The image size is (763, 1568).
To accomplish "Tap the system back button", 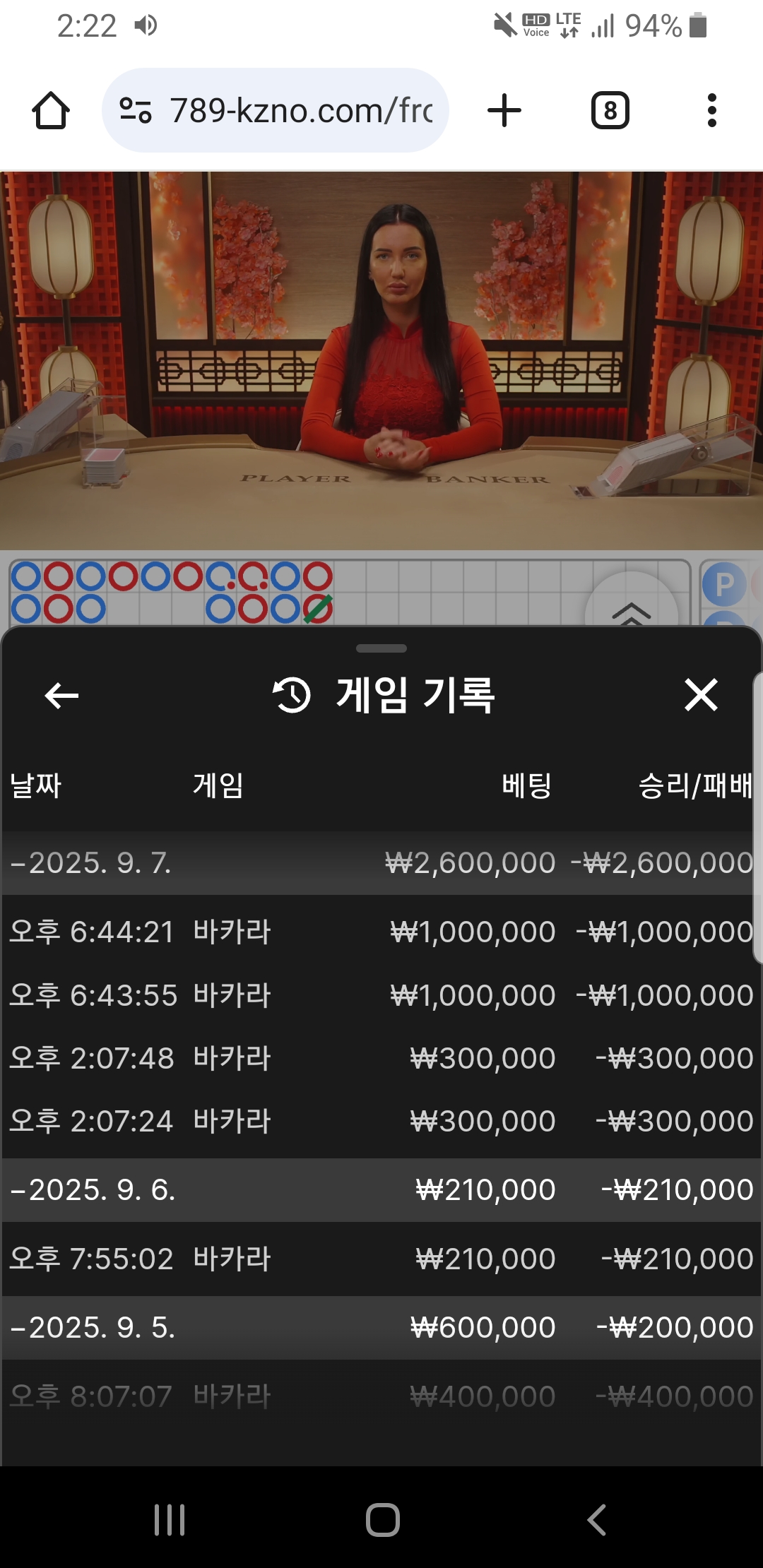I will tap(596, 1520).
